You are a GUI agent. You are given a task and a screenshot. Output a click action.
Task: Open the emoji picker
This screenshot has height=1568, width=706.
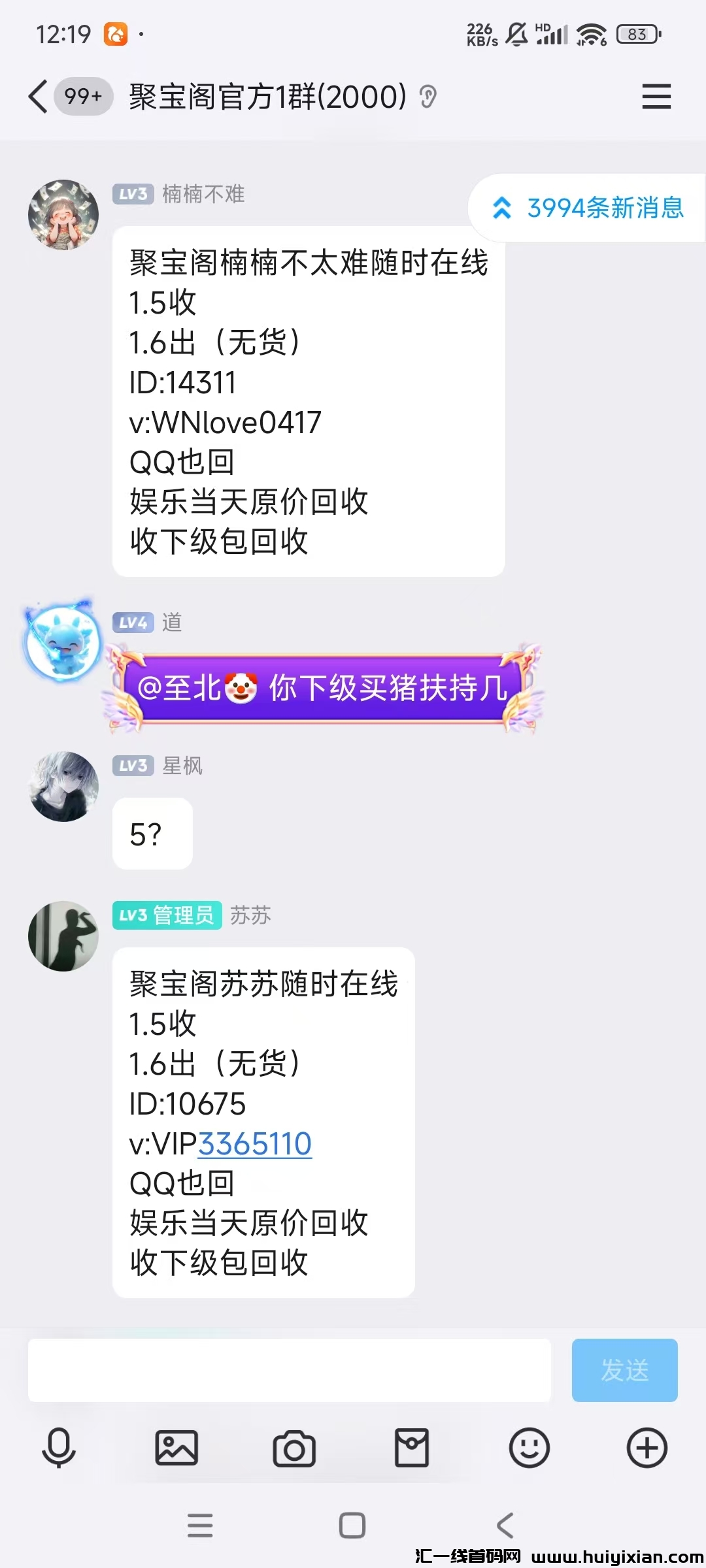[x=529, y=1448]
